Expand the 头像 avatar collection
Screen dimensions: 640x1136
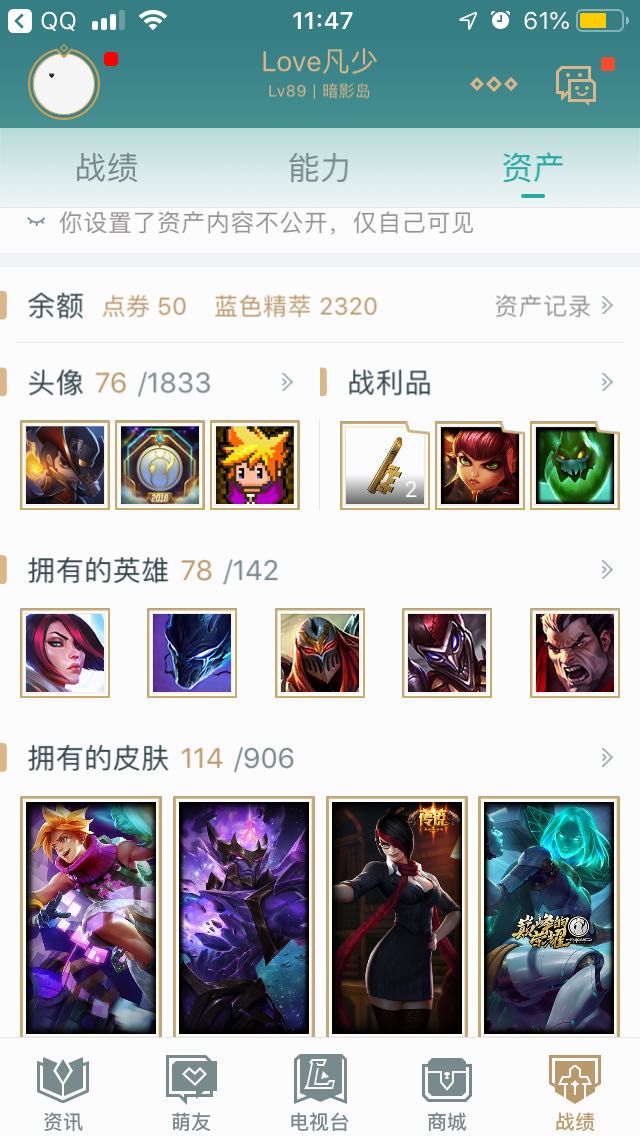[x=287, y=382]
